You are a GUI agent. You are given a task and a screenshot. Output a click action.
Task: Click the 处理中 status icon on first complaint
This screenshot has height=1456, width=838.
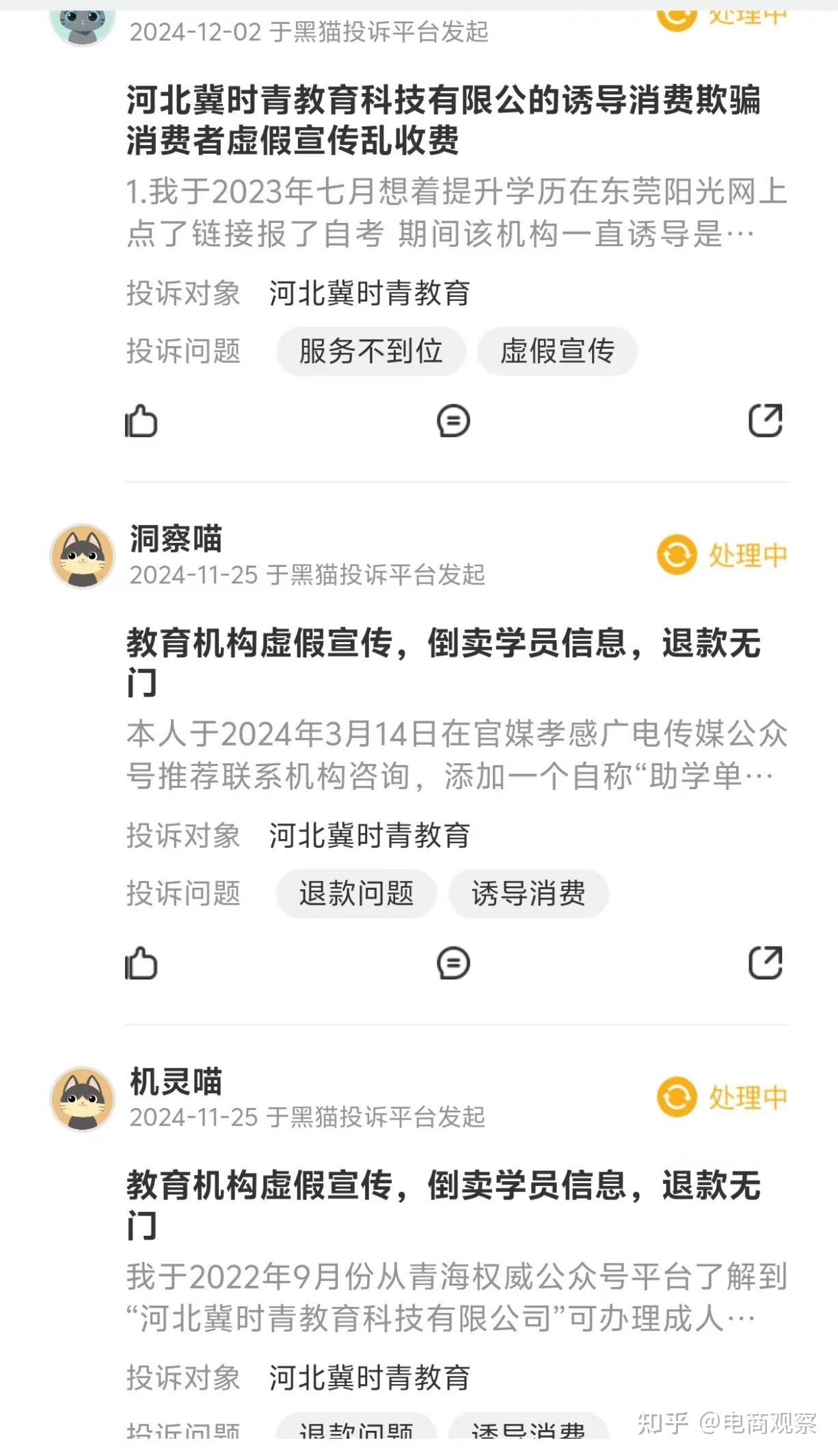click(x=677, y=14)
